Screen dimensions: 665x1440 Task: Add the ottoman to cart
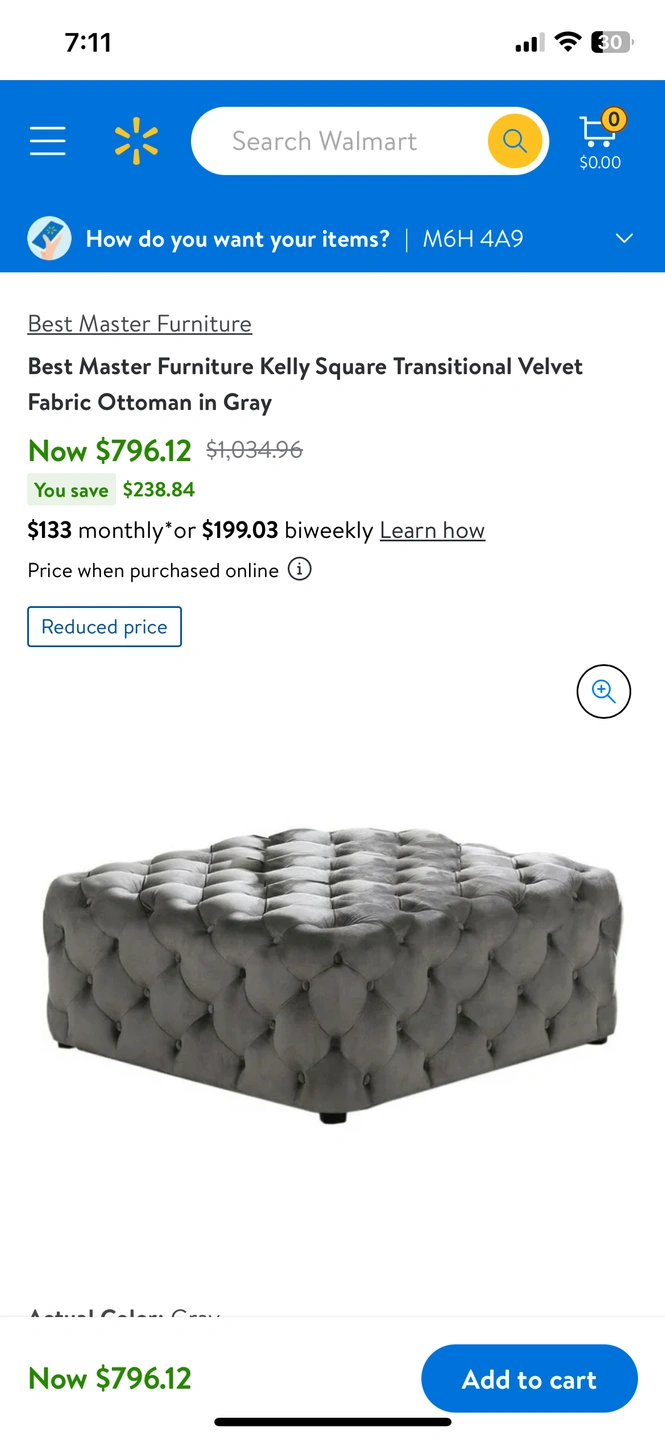tap(529, 1379)
